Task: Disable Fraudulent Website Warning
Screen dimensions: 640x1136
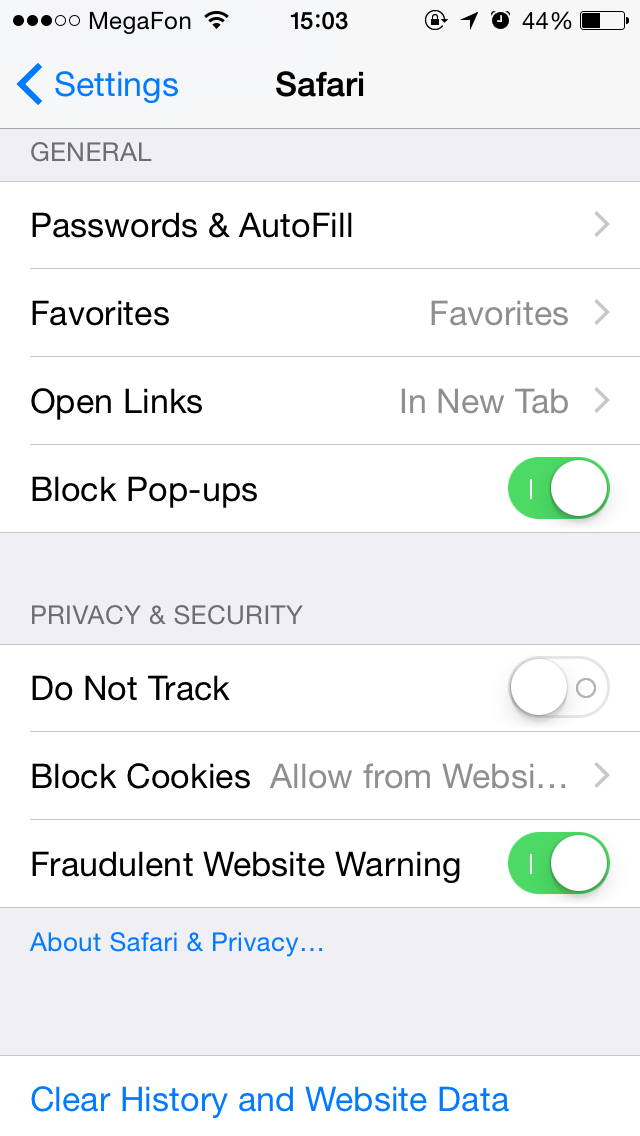Action: tap(558, 864)
